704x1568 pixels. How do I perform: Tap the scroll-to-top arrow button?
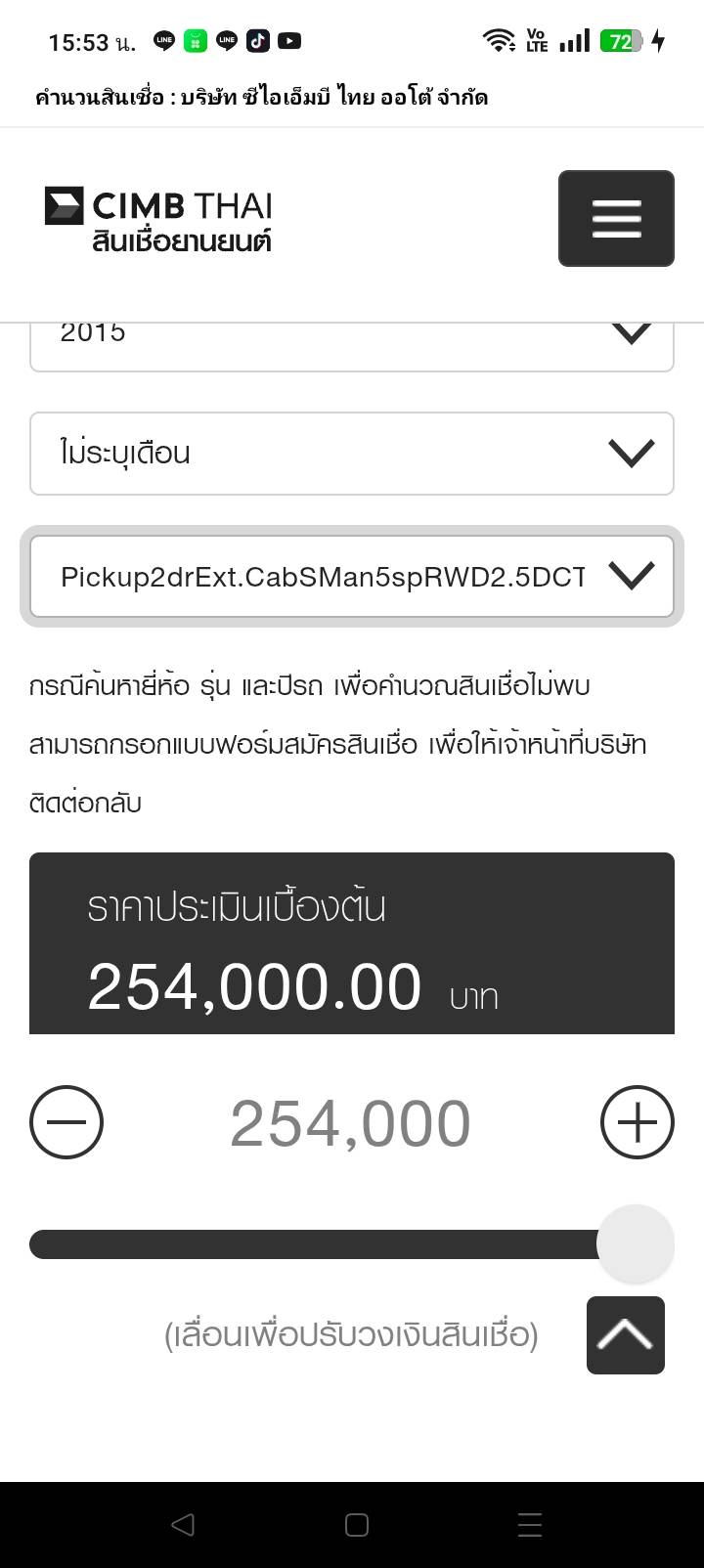click(626, 1335)
